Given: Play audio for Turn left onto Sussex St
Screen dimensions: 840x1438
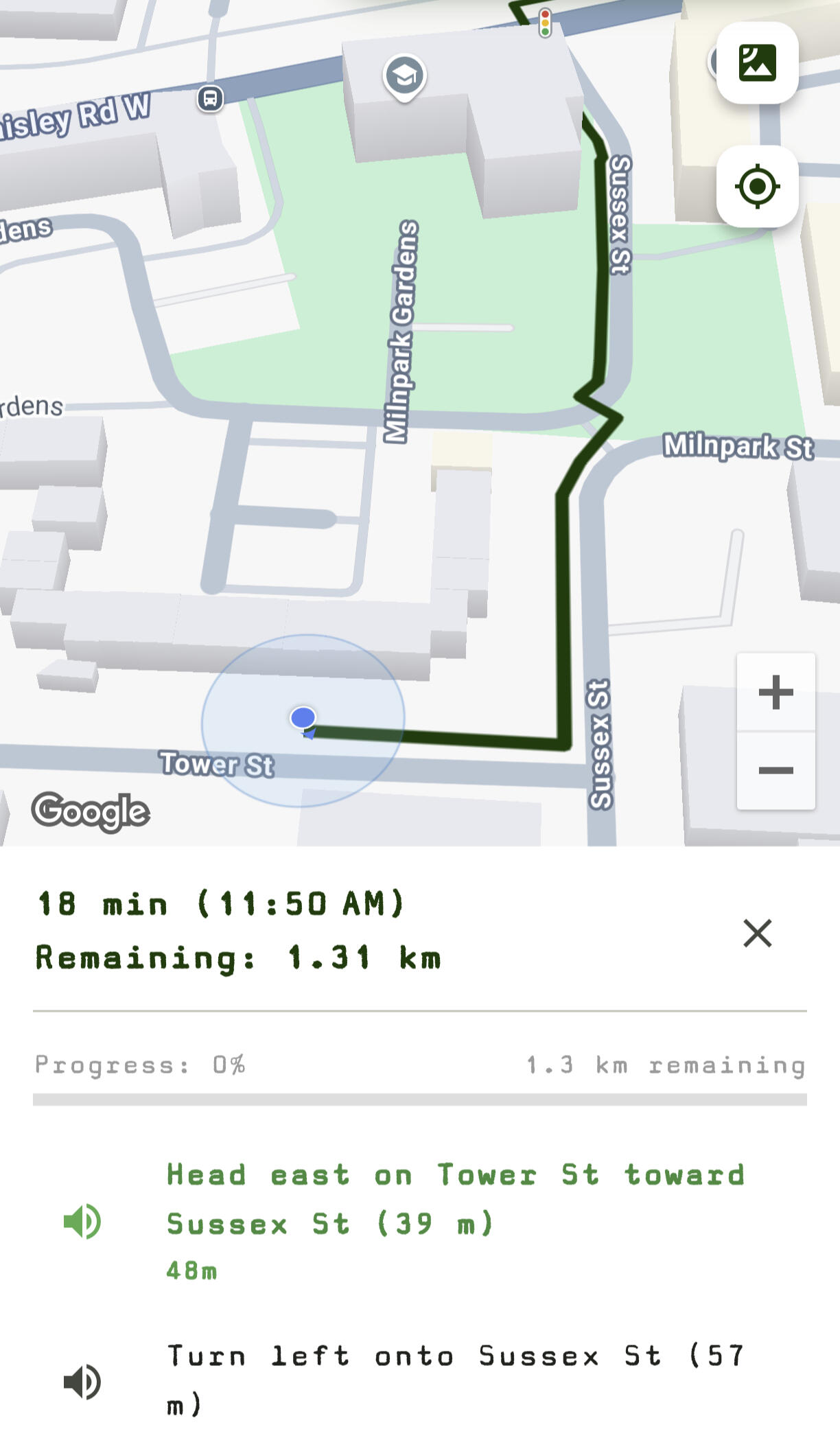Looking at the screenshot, I should [x=82, y=1381].
